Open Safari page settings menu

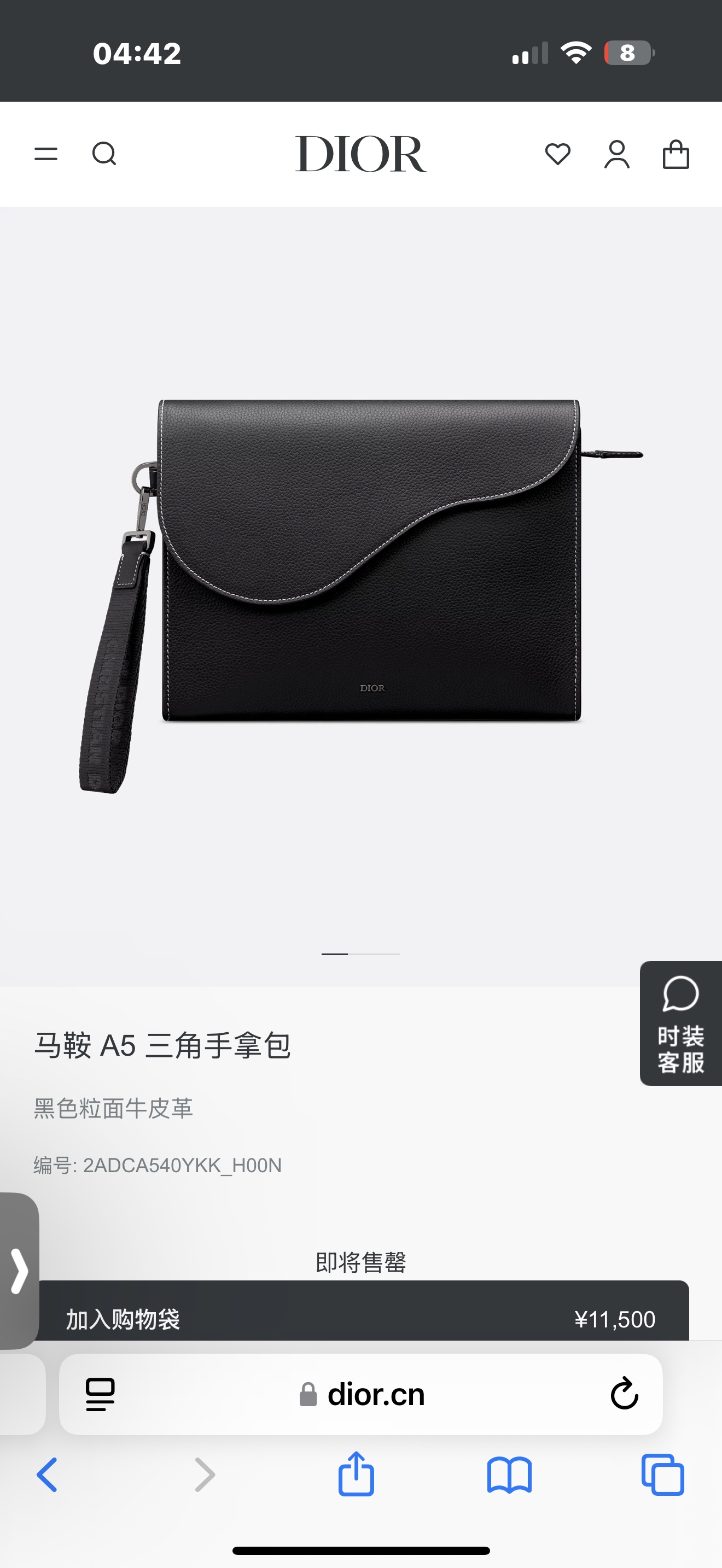[101, 1395]
